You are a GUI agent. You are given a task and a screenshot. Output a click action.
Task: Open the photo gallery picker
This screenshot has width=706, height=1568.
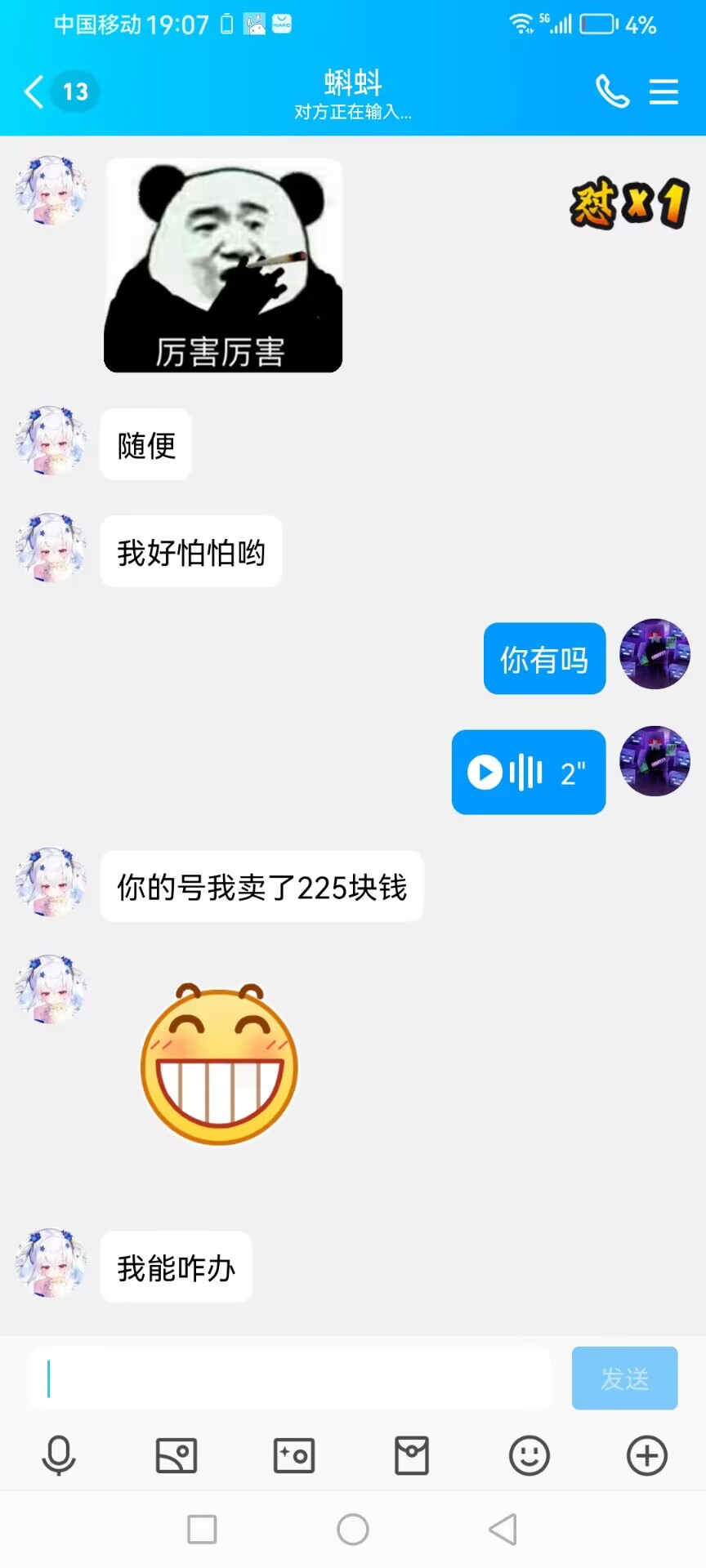(x=176, y=1455)
